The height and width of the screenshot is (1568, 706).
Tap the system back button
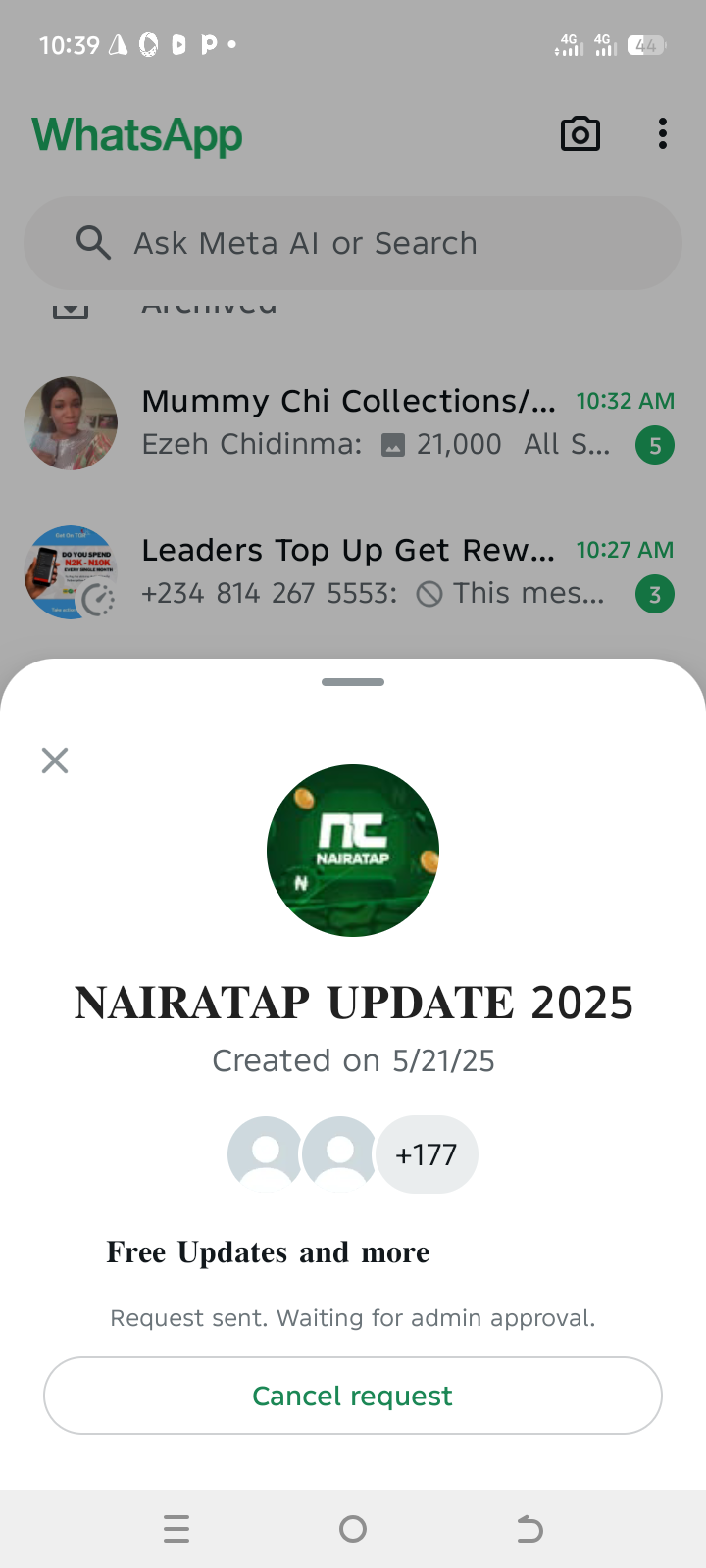click(529, 1529)
